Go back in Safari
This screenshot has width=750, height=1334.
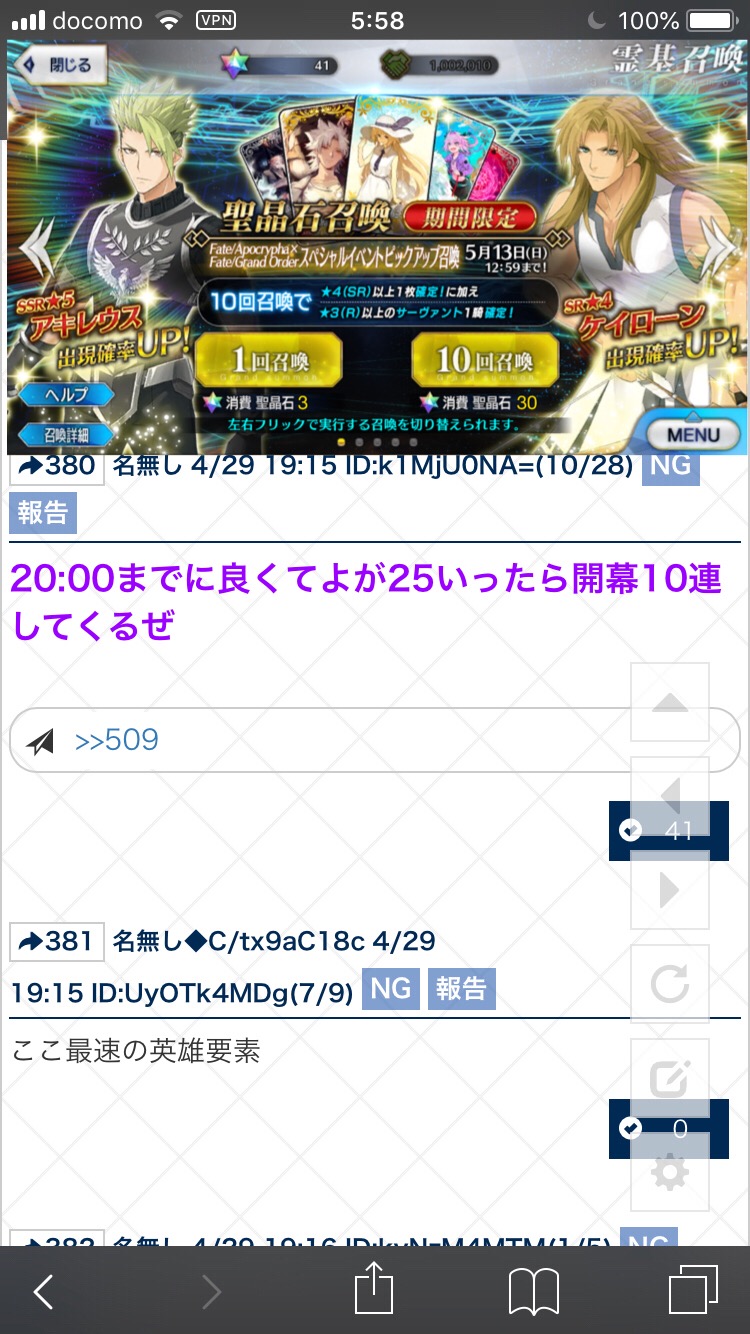pos(43,1292)
